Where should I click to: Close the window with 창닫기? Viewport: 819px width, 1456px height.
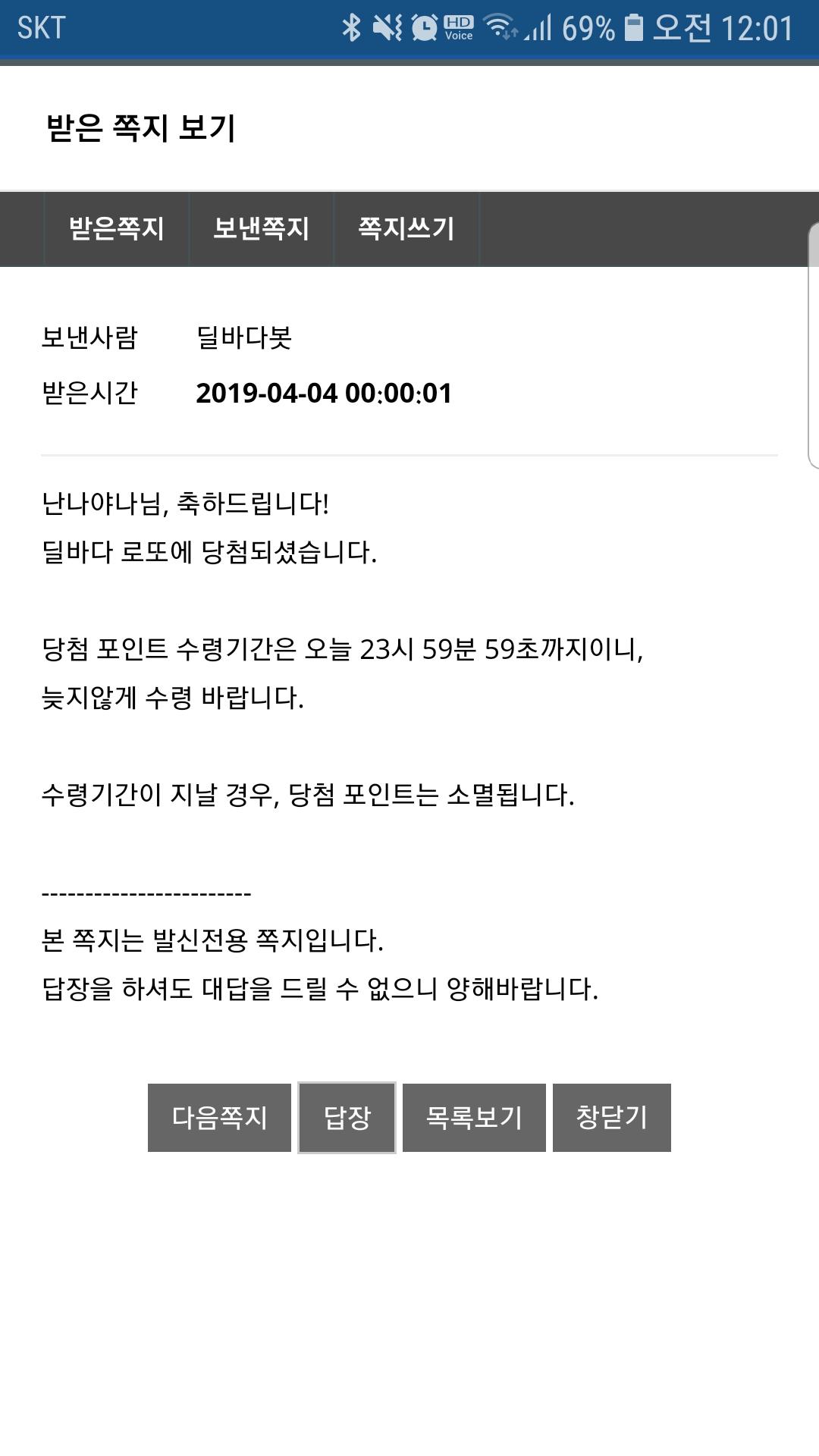612,1118
